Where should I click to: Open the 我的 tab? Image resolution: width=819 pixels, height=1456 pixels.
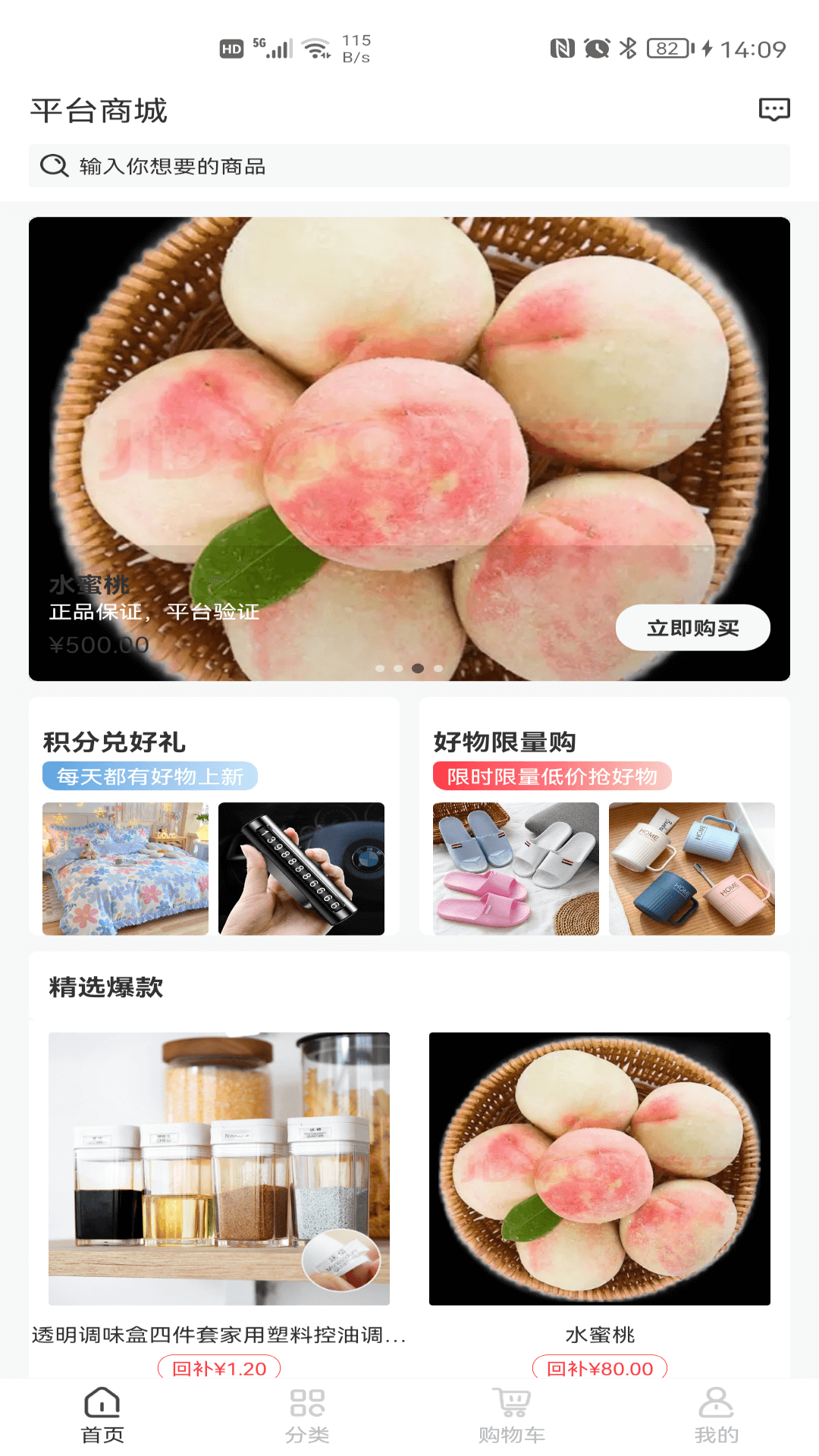(x=716, y=1416)
